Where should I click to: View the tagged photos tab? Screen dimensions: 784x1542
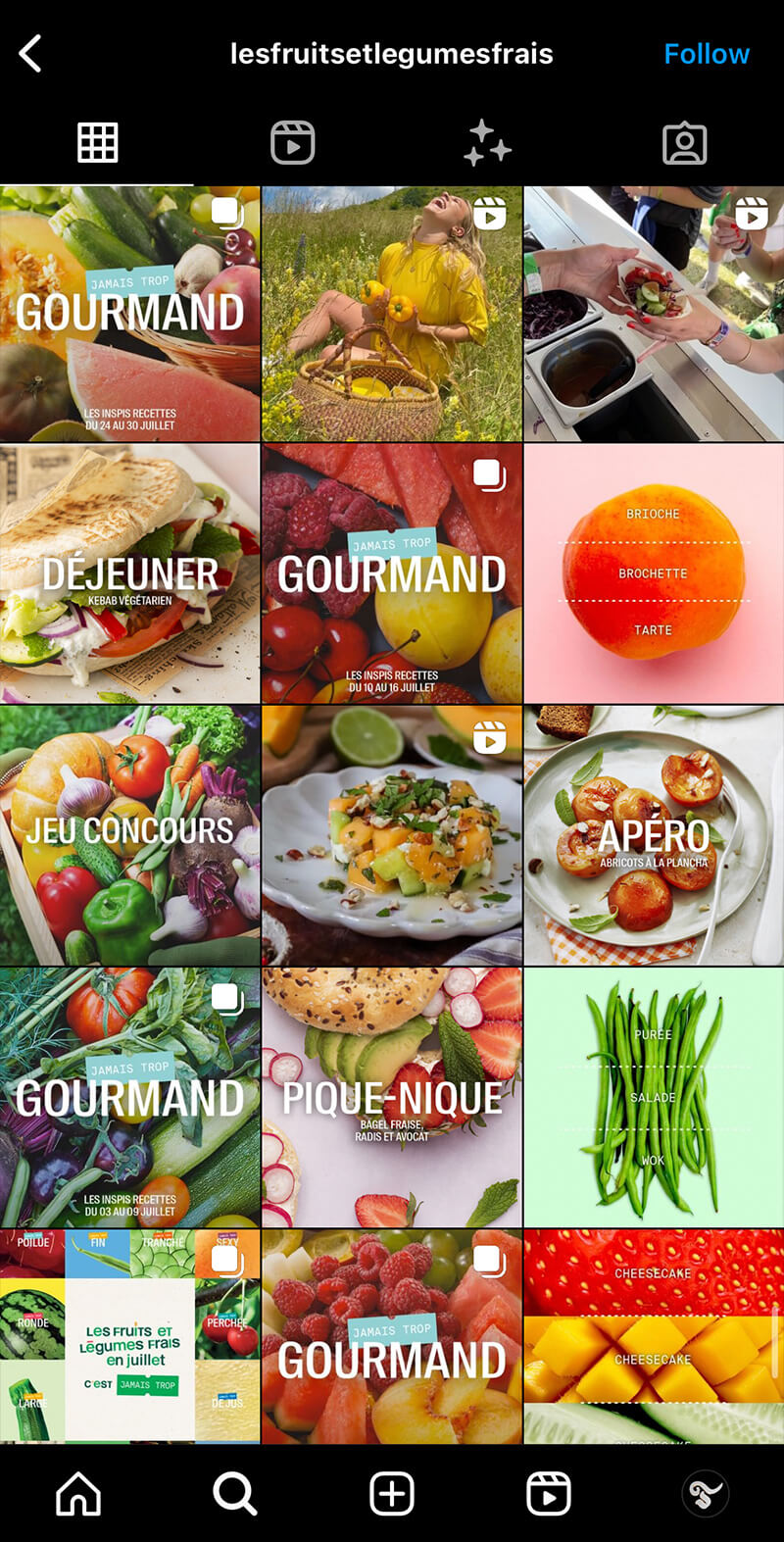(x=684, y=143)
